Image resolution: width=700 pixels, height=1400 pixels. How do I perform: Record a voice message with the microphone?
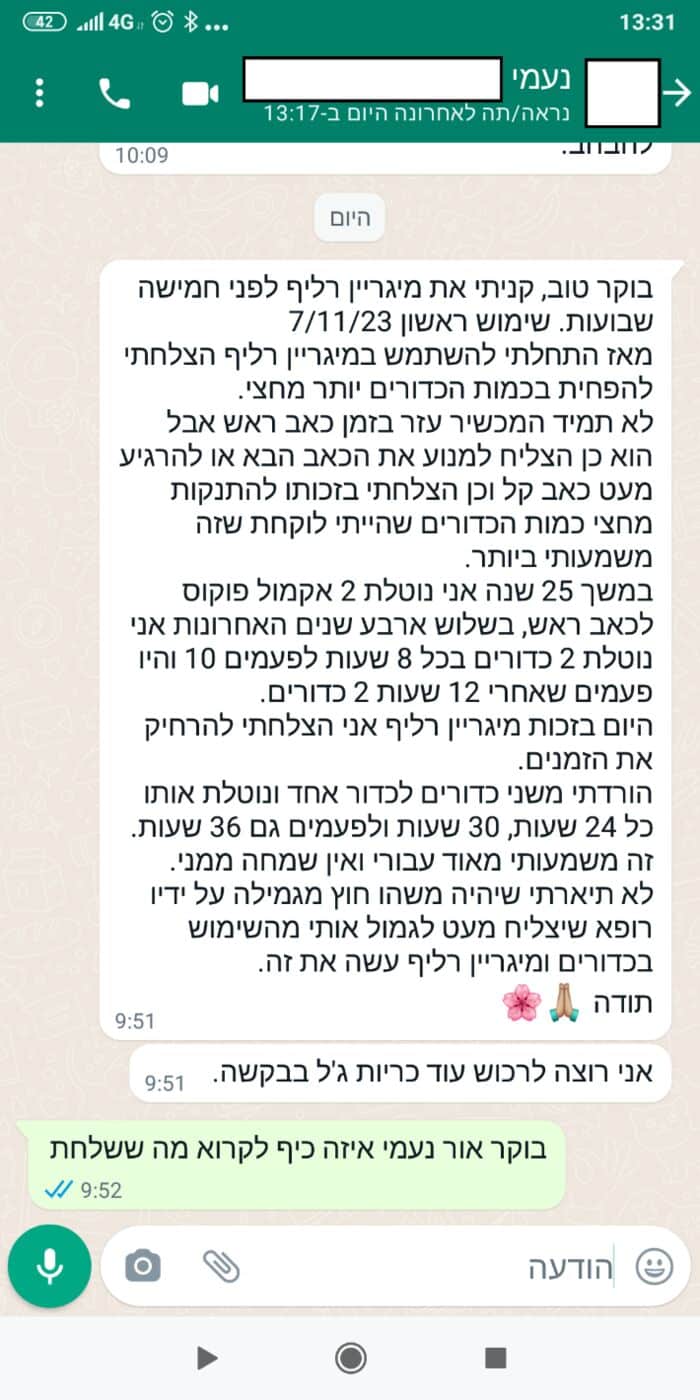pyautogui.click(x=47, y=1267)
